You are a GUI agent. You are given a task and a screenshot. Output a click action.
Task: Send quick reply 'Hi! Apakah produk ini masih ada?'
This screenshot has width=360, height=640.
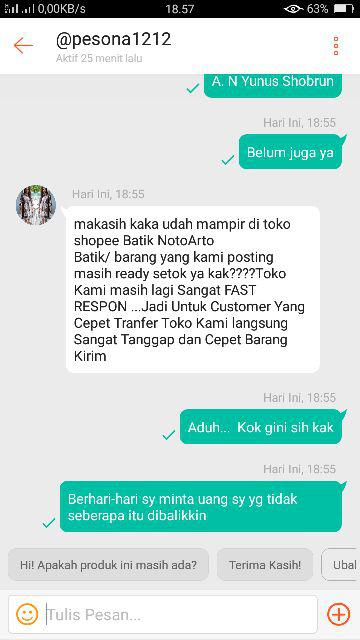(x=109, y=565)
